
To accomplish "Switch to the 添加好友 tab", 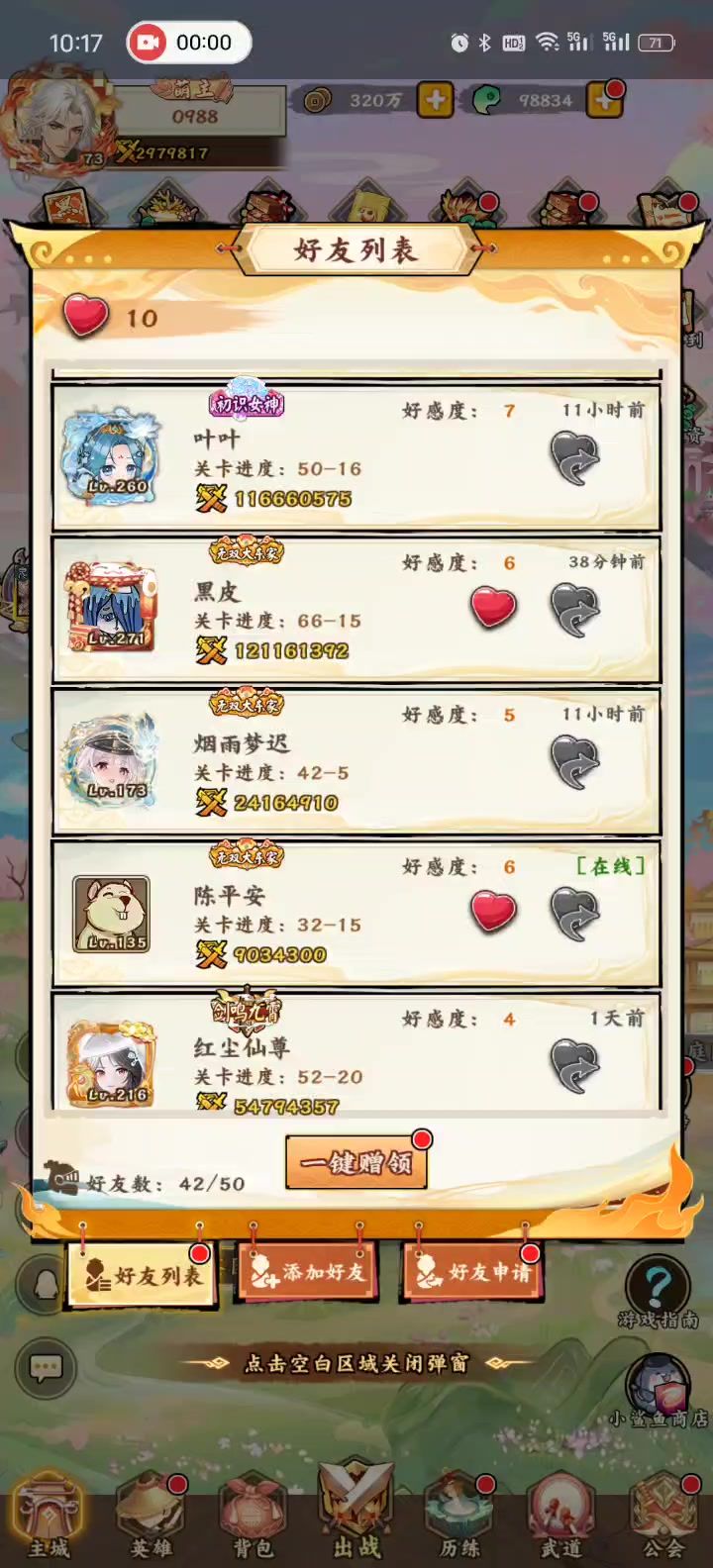I will pos(306,1273).
